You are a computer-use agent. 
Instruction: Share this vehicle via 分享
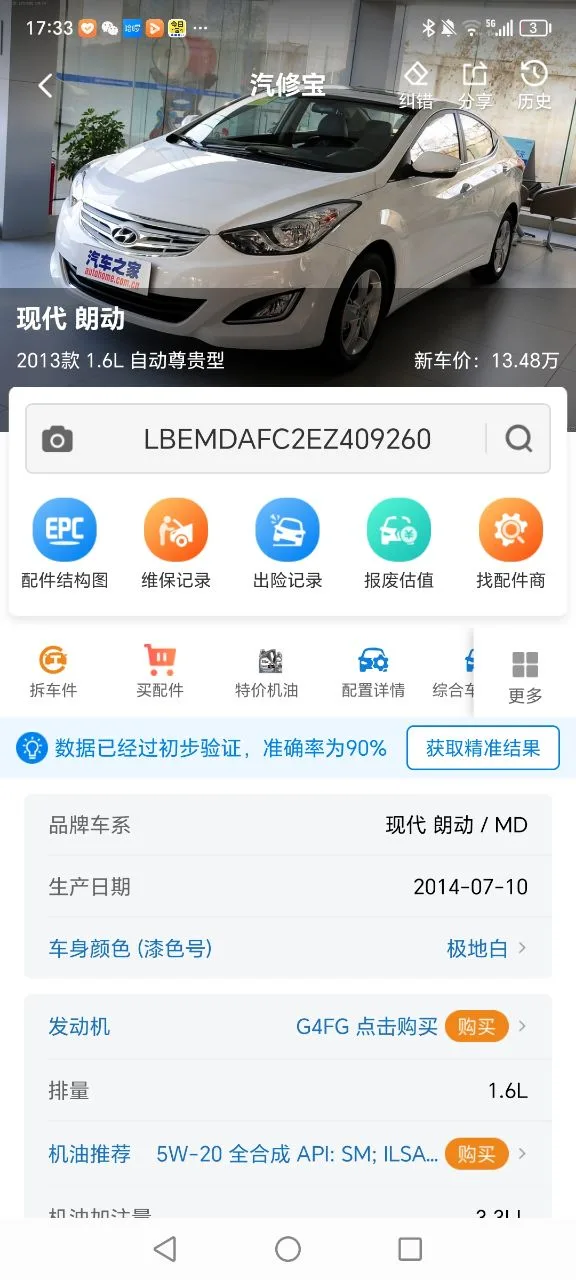coord(475,85)
